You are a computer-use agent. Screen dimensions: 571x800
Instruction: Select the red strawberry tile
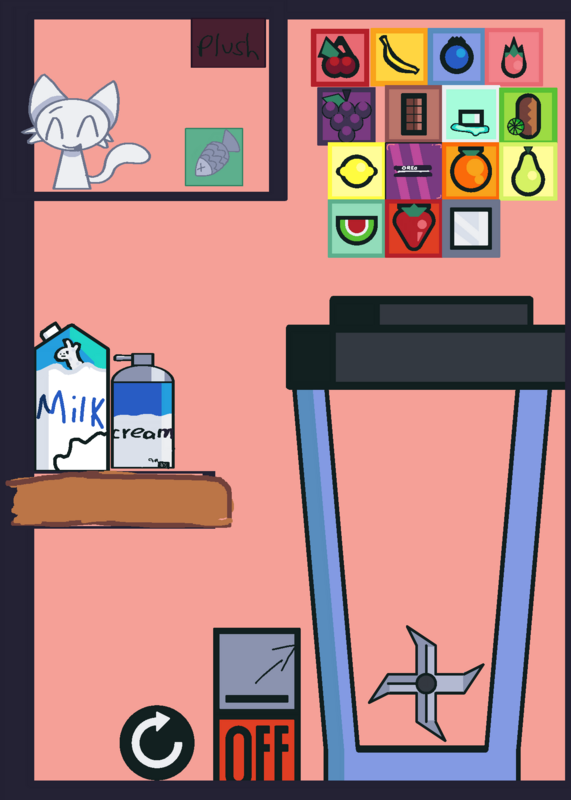pyautogui.click(x=413, y=229)
